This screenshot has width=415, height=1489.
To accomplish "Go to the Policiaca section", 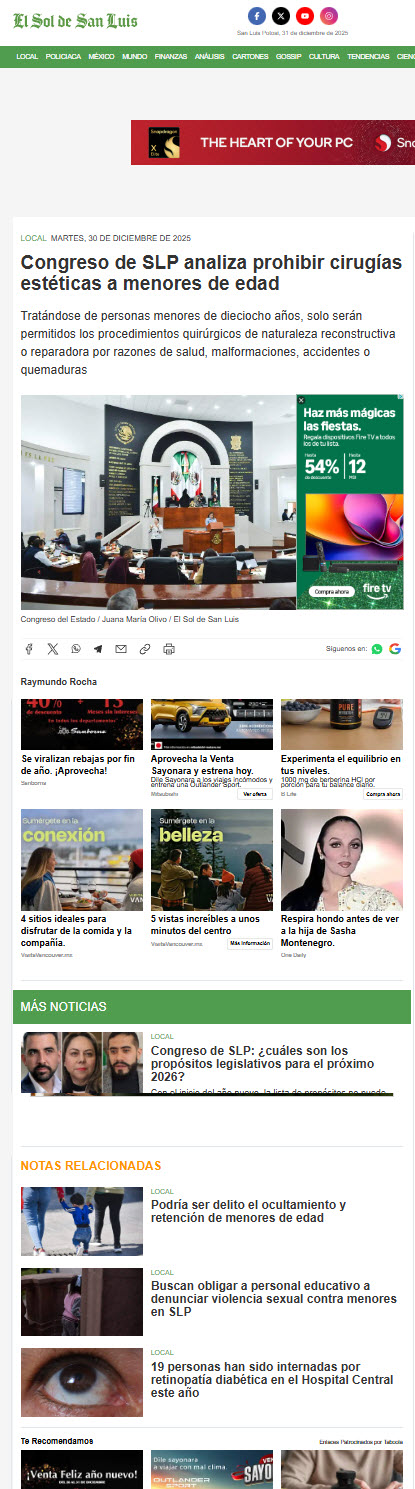I will coord(63,57).
